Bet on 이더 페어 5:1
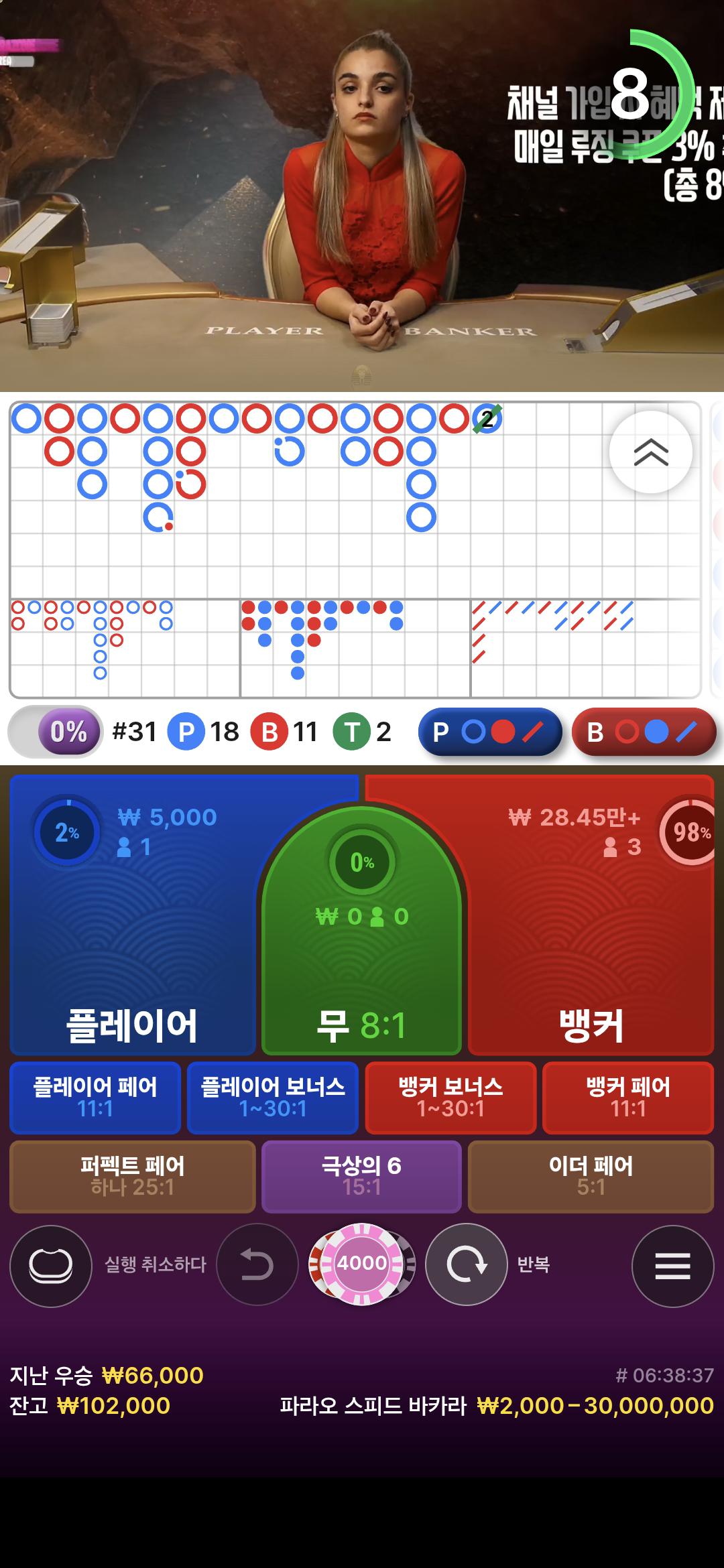The height and width of the screenshot is (1568, 724). tap(591, 1177)
